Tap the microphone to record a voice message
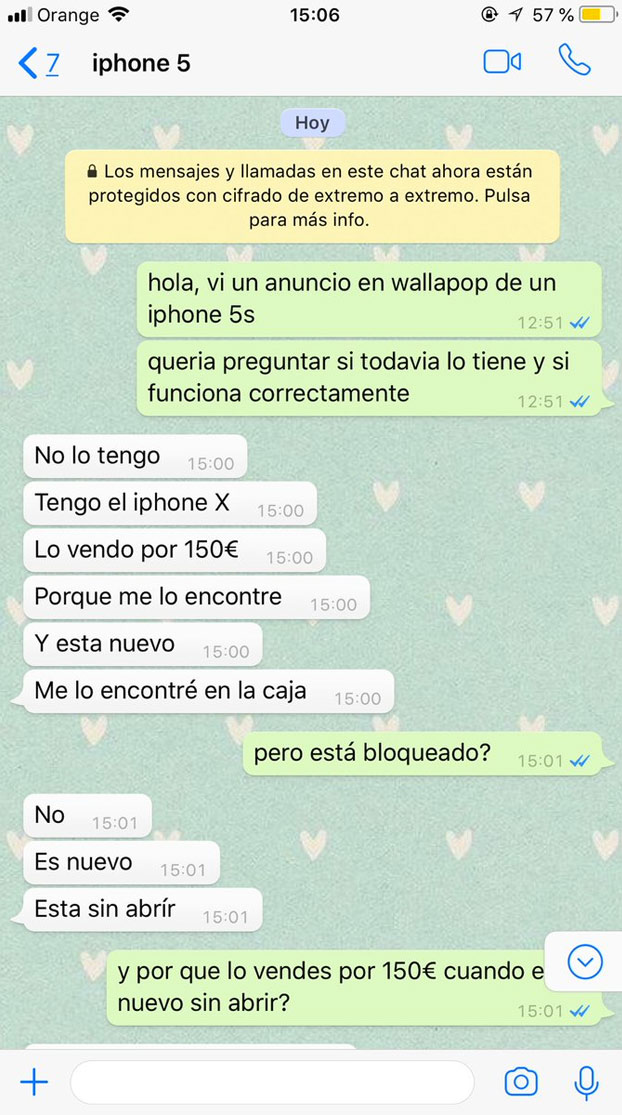Viewport: 622px width, 1115px height. (x=586, y=1081)
